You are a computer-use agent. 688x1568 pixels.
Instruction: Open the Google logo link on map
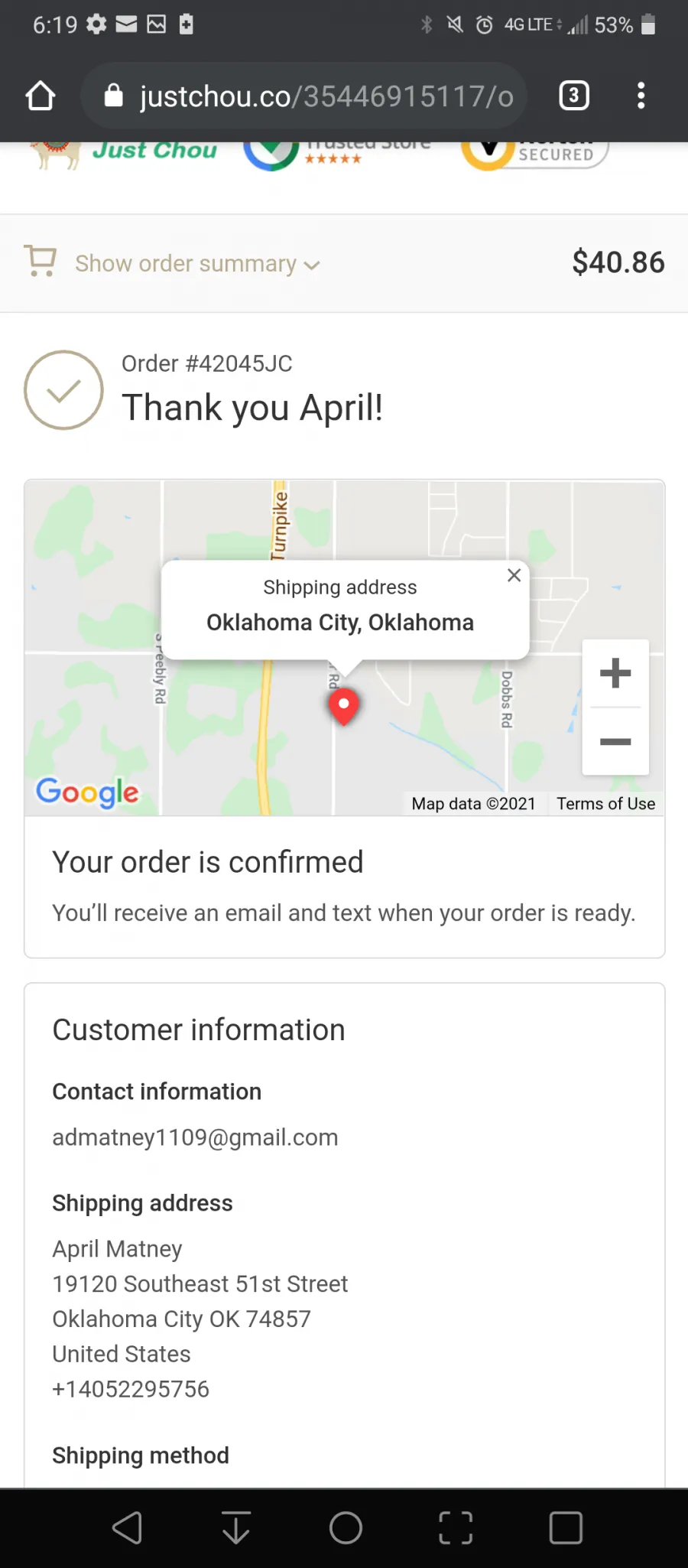pyautogui.click(x=88, y=792)
